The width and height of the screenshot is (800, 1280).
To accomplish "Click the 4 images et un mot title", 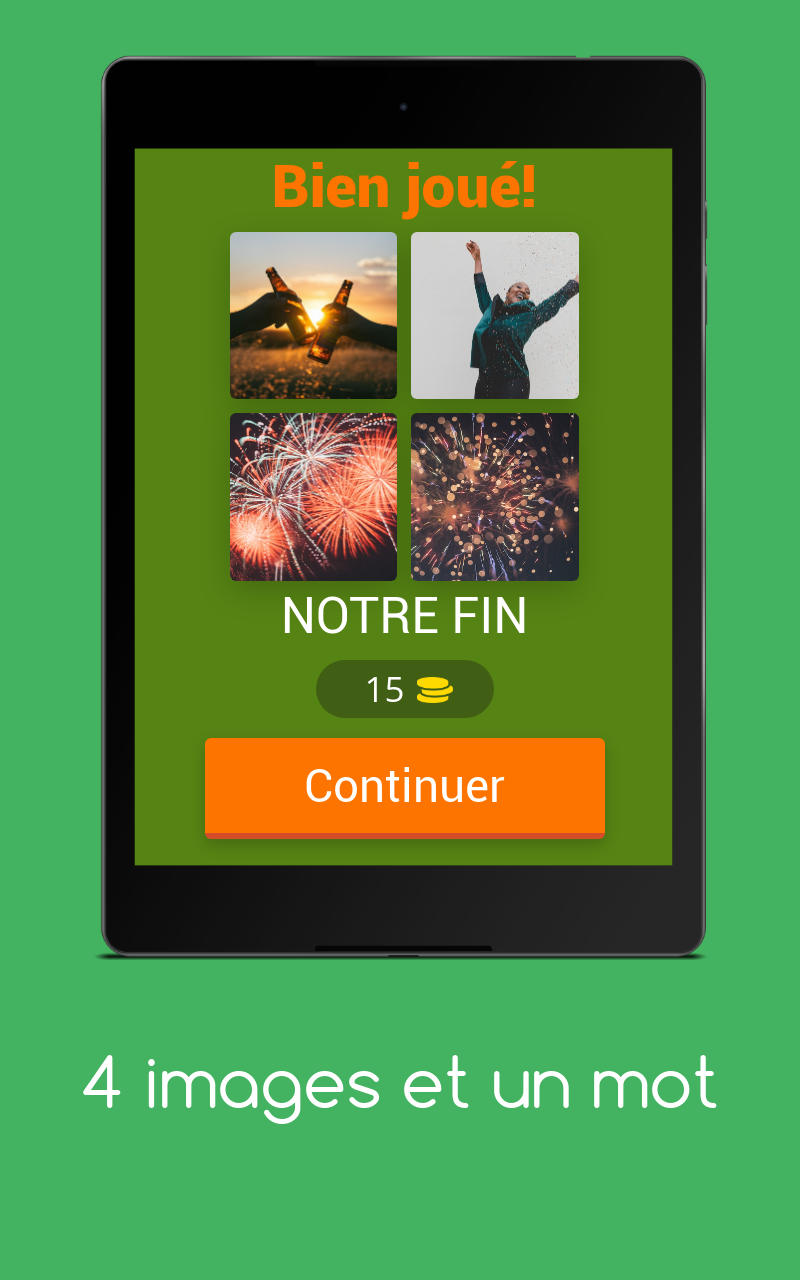I will (400, 1080).
